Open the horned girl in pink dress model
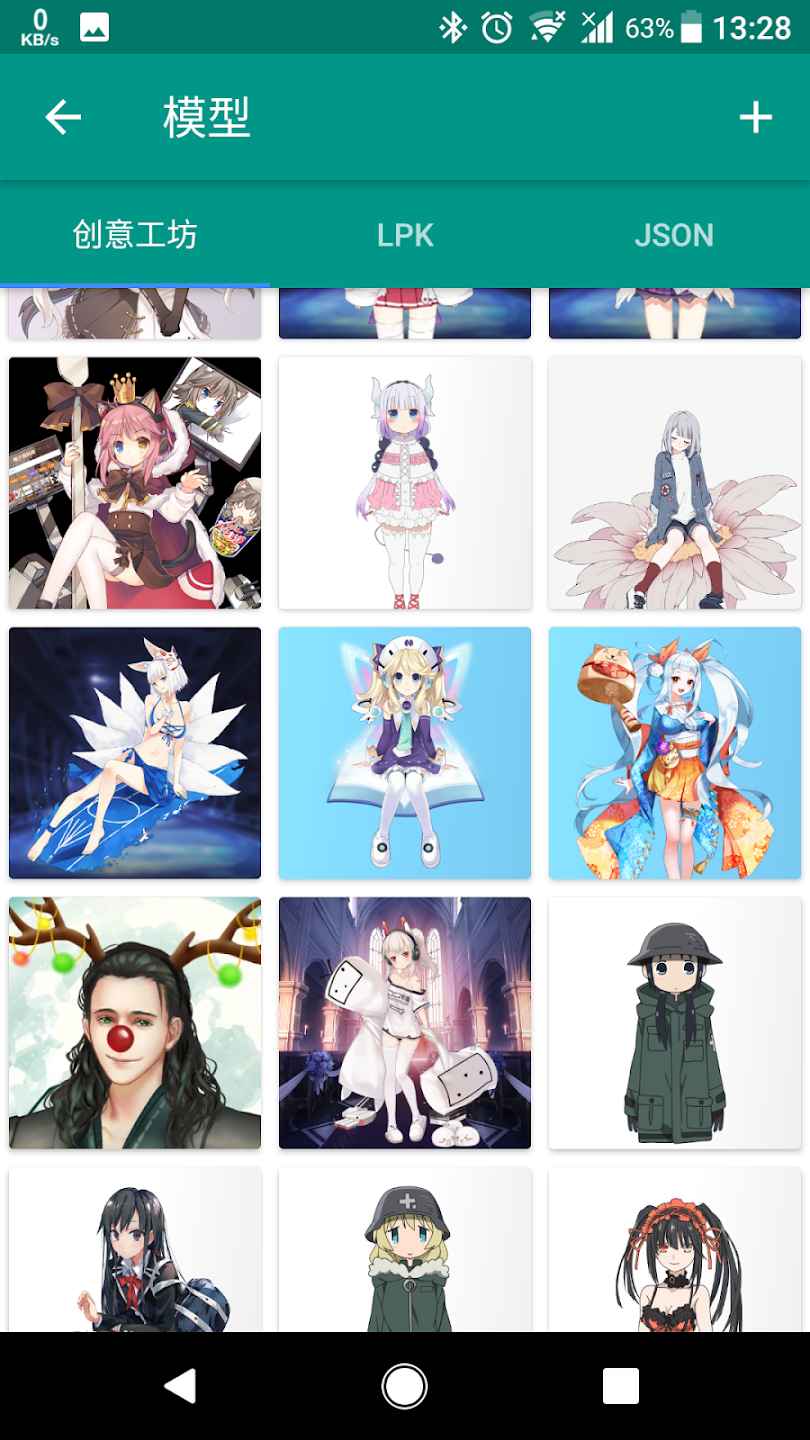This screenshot has height=1440, width=810. [405, 483]
